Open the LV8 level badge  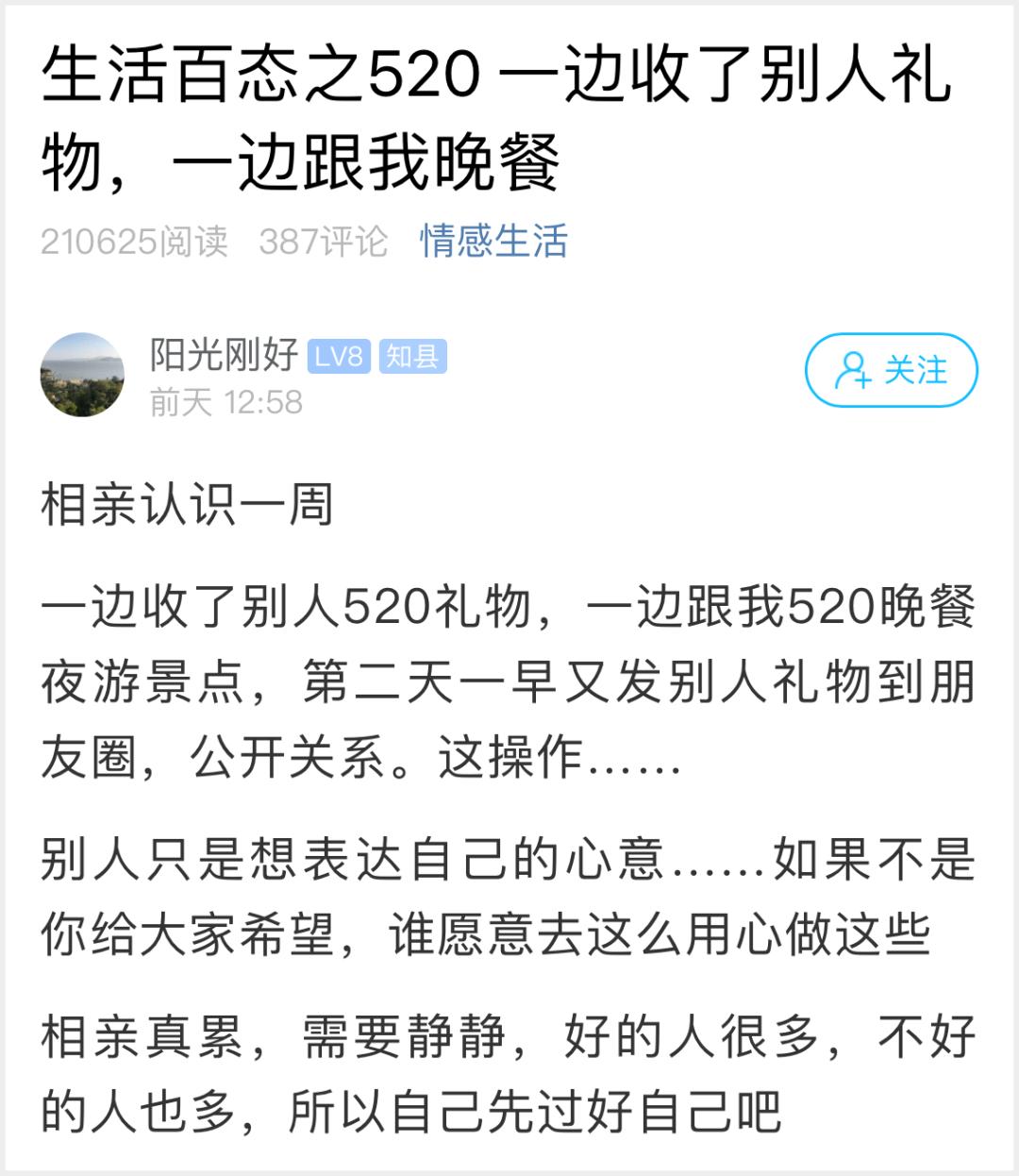(x=338, y=356)
